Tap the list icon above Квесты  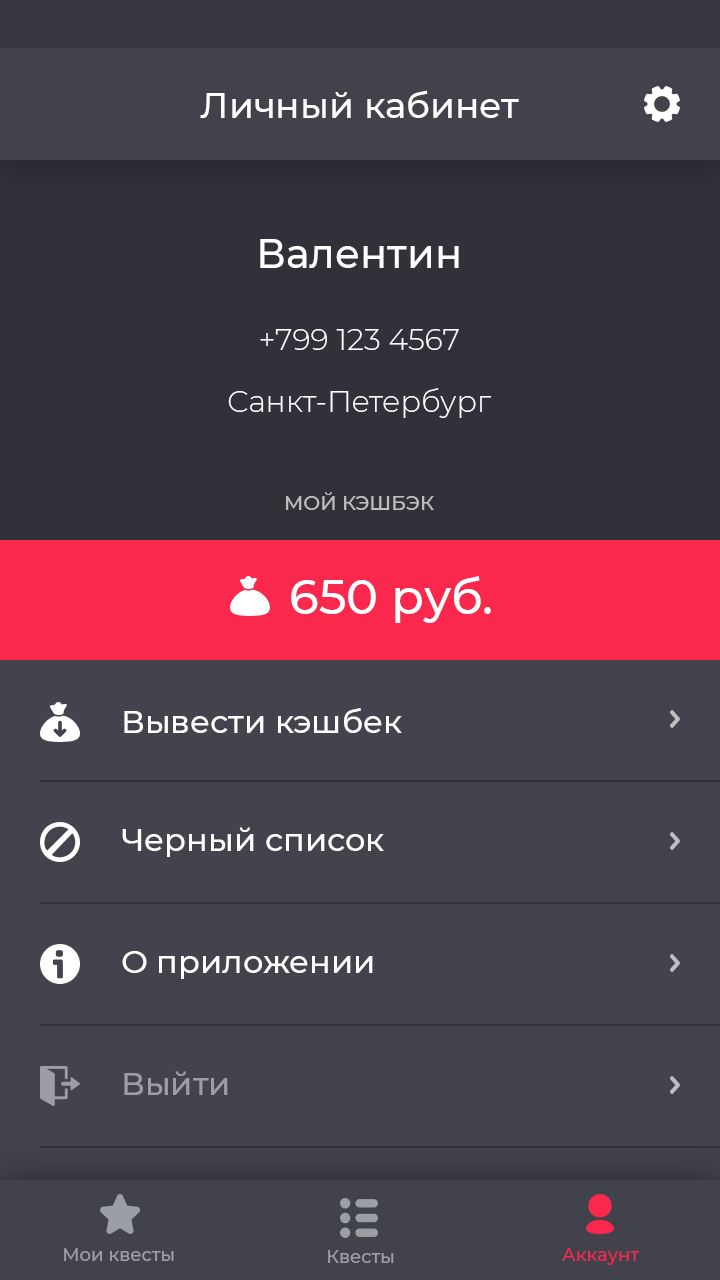(x=359, y=1213)
